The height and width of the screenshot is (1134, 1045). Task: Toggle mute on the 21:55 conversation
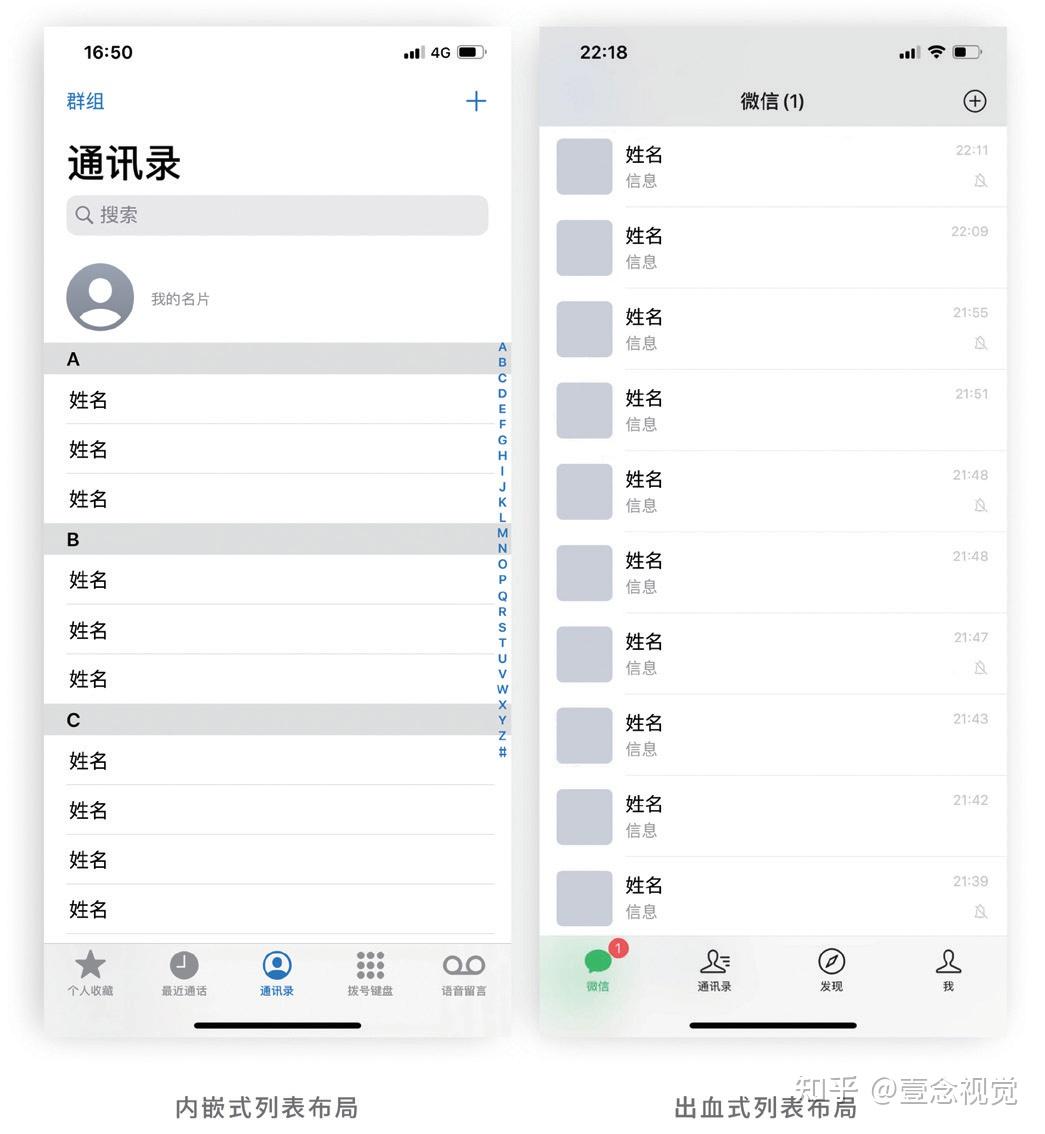tap(981, 343)
